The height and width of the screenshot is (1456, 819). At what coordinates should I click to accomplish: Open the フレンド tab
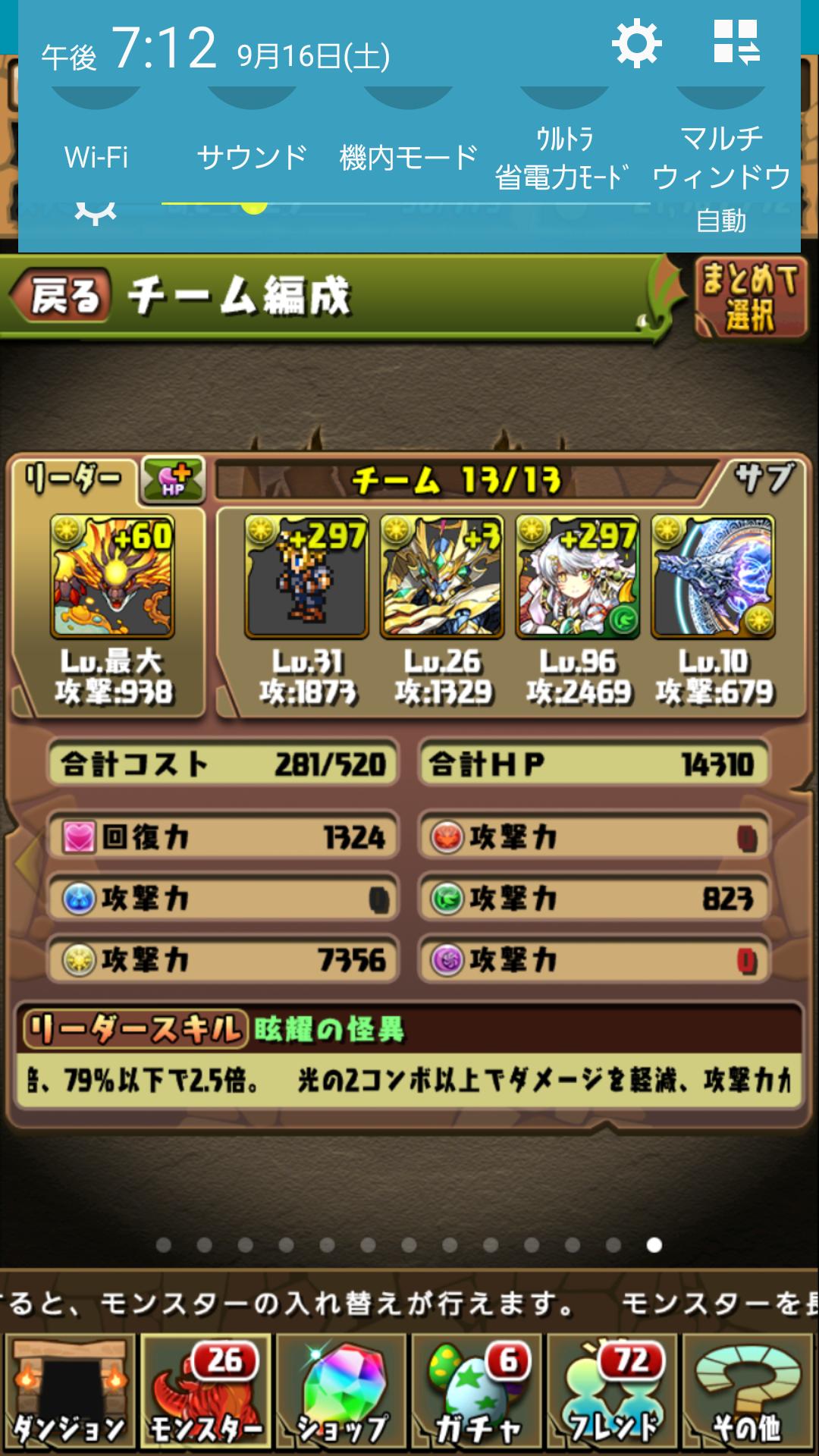pos(612,1394)
